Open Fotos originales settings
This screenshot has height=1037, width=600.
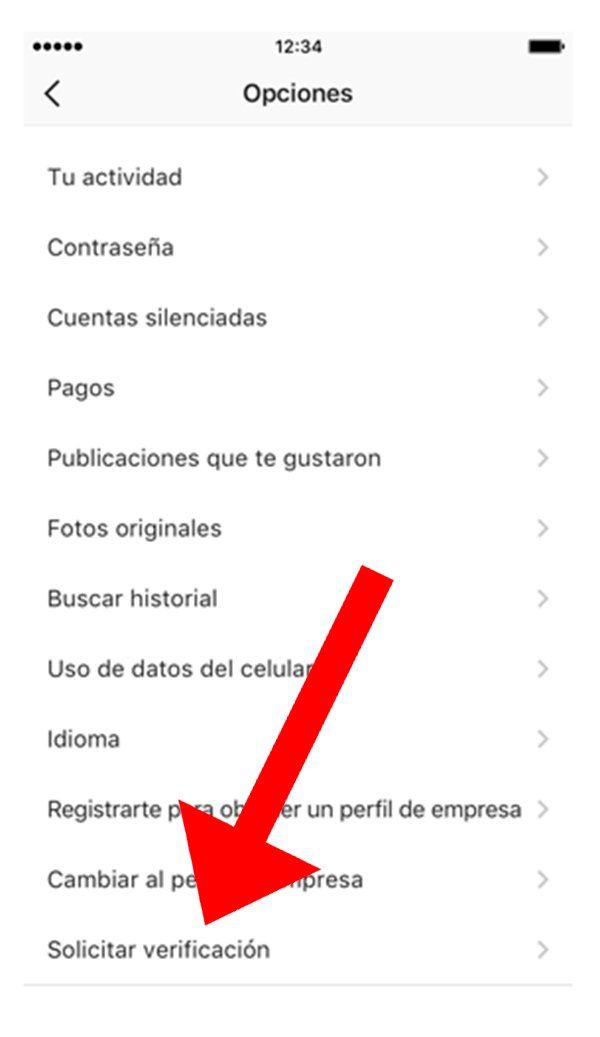pyautogui.click(x=134, y=529)
